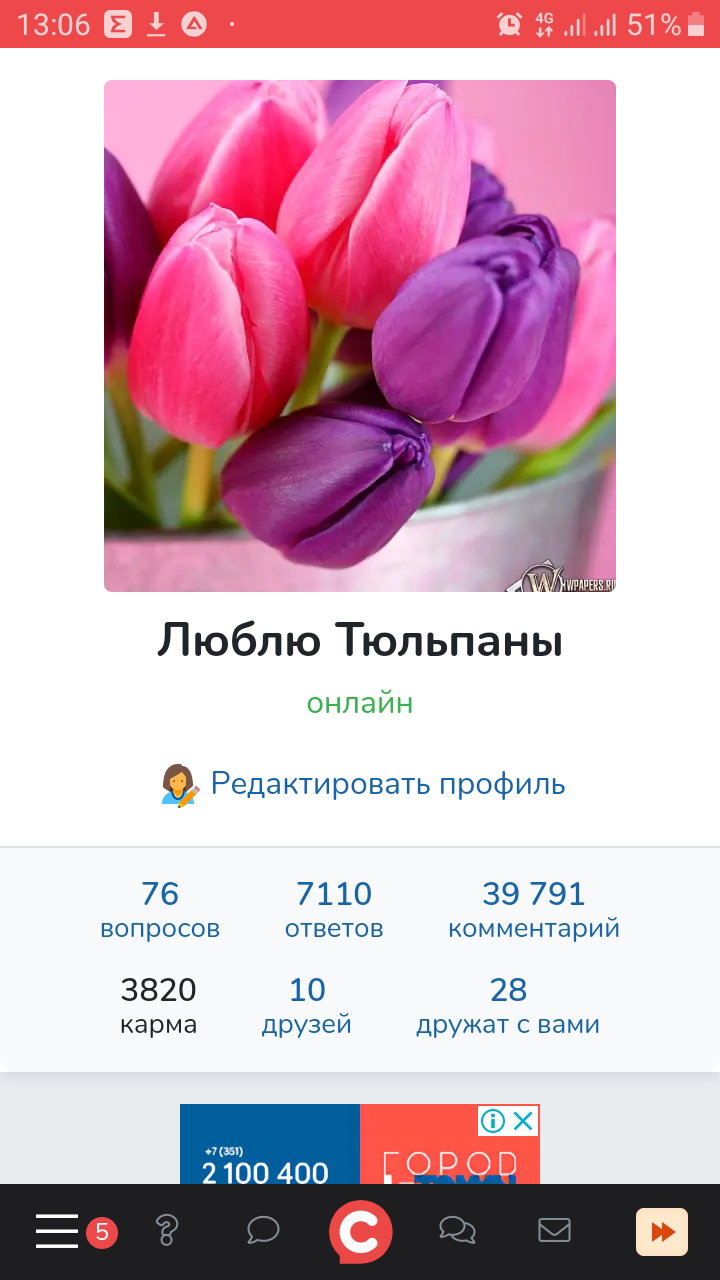Open the double speech bubbles section
Image resolution: width=720 pixels, height=1280 pixels.
457,1231
